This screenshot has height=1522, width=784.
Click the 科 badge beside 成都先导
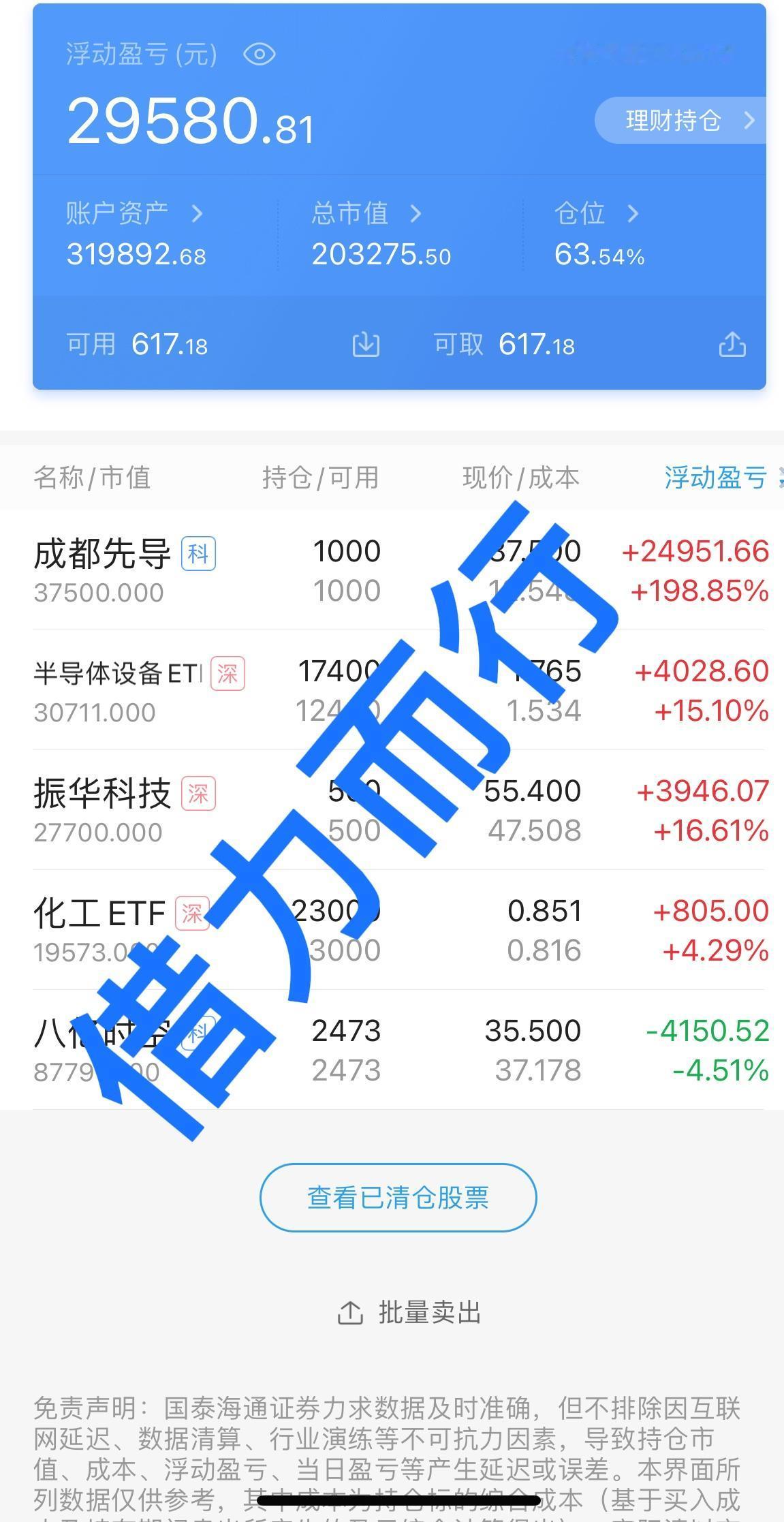pyautogui.click(x=198, y=554)
